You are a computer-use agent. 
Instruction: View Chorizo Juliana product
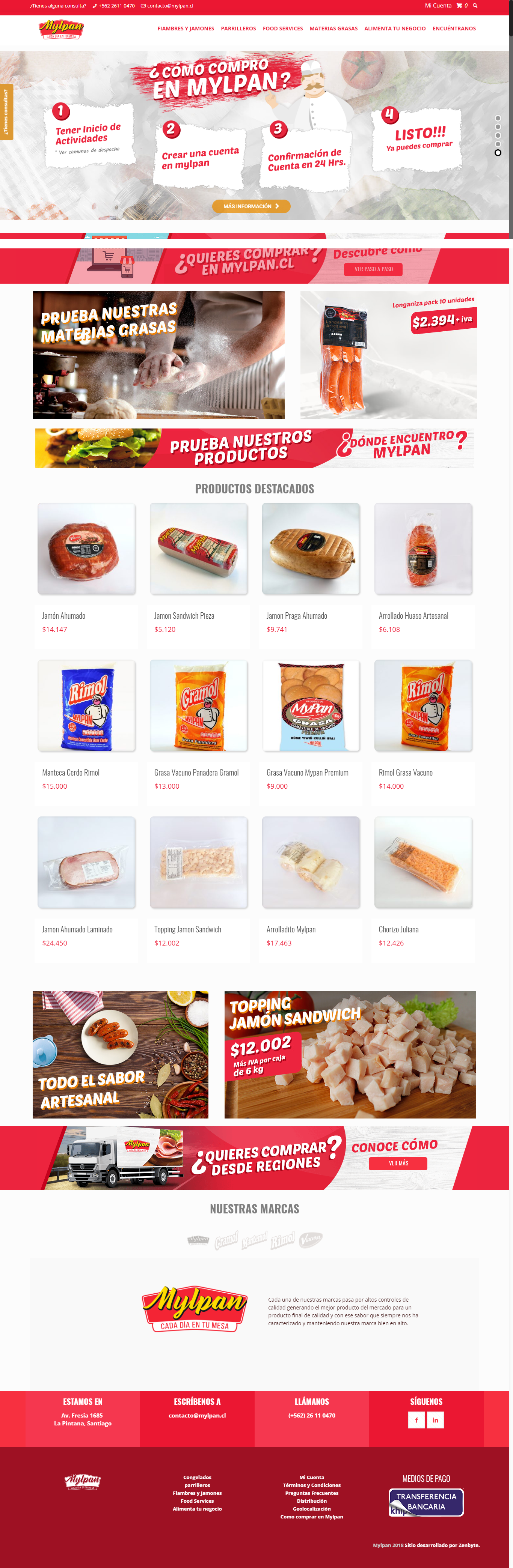[x=423, y=863]
